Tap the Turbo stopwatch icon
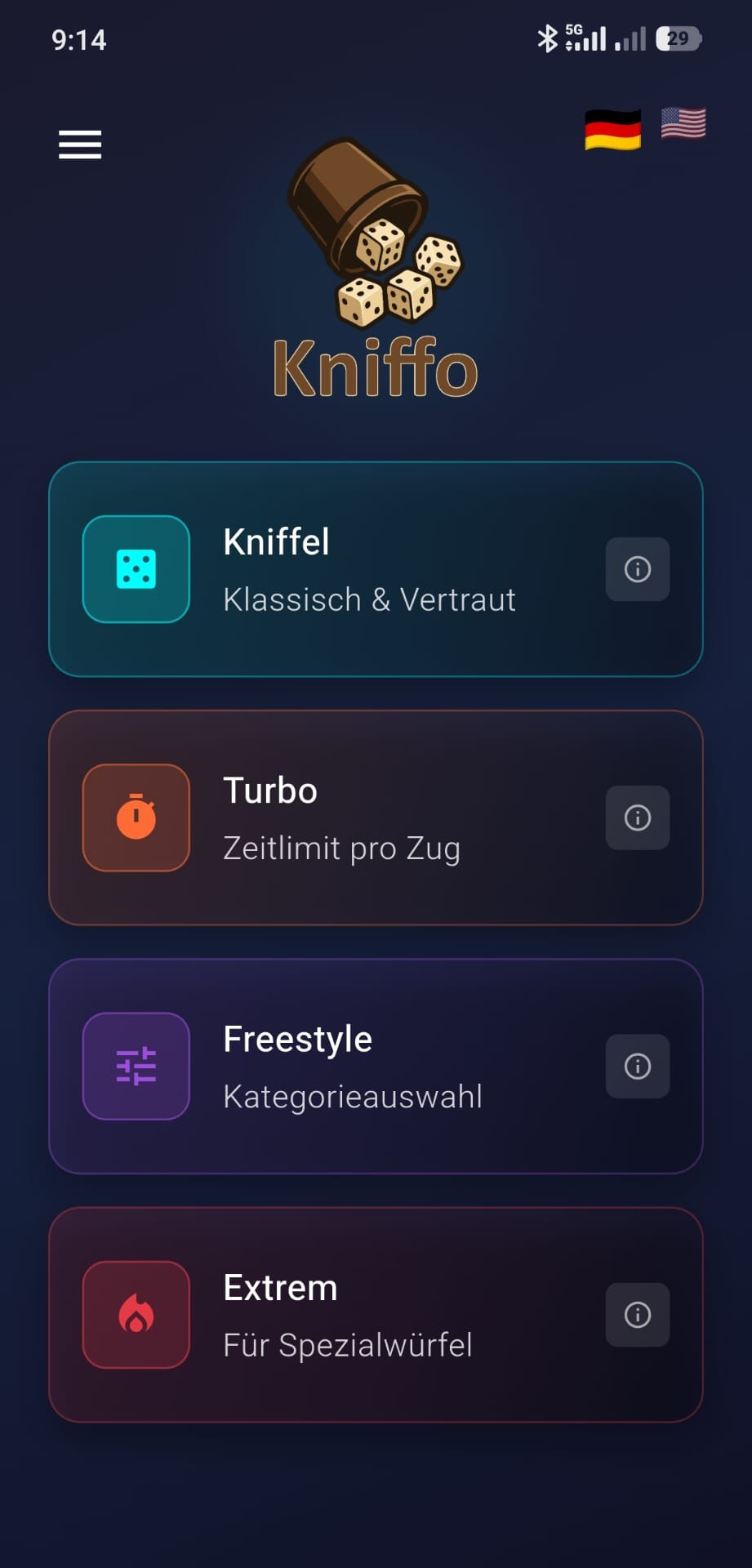The image size is (752, 1568). click(136, 817)
